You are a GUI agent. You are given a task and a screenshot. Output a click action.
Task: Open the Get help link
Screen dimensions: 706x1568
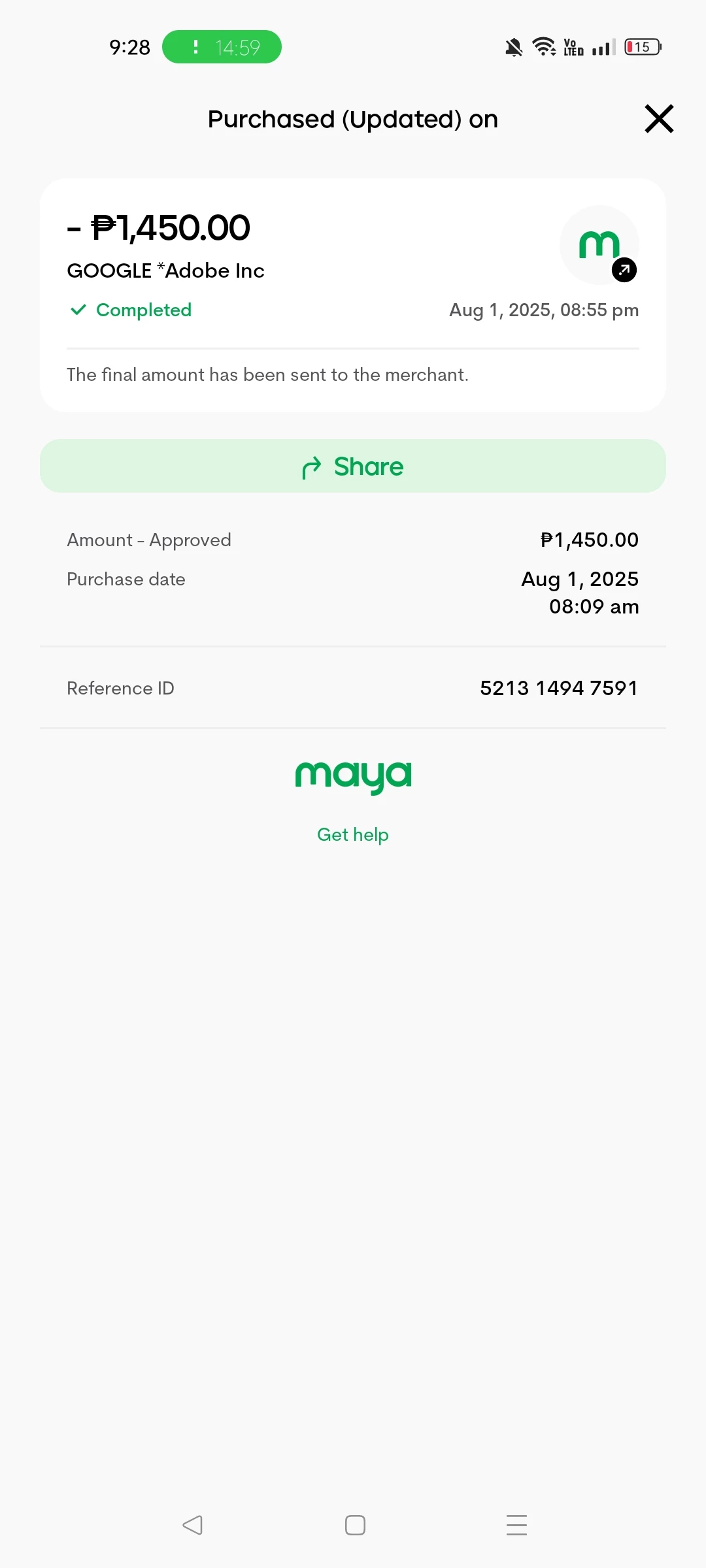point(353,835)
